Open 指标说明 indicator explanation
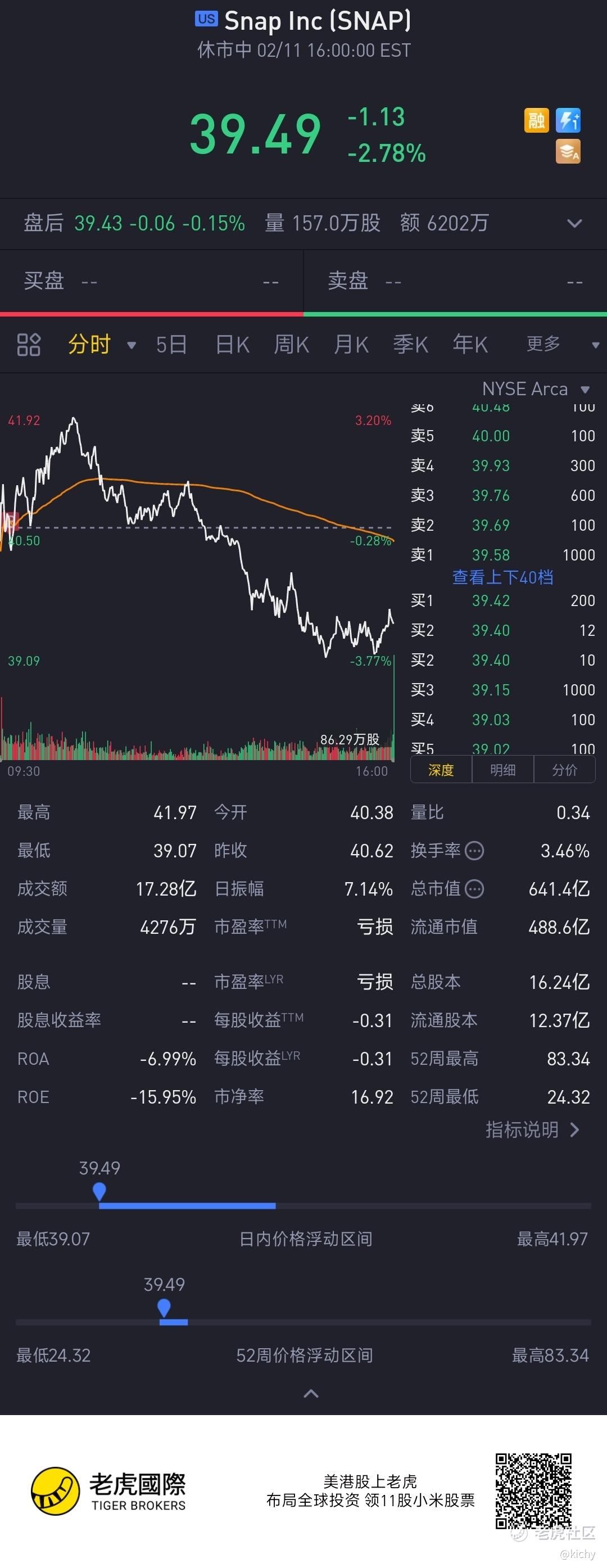 coord(532,1129)
